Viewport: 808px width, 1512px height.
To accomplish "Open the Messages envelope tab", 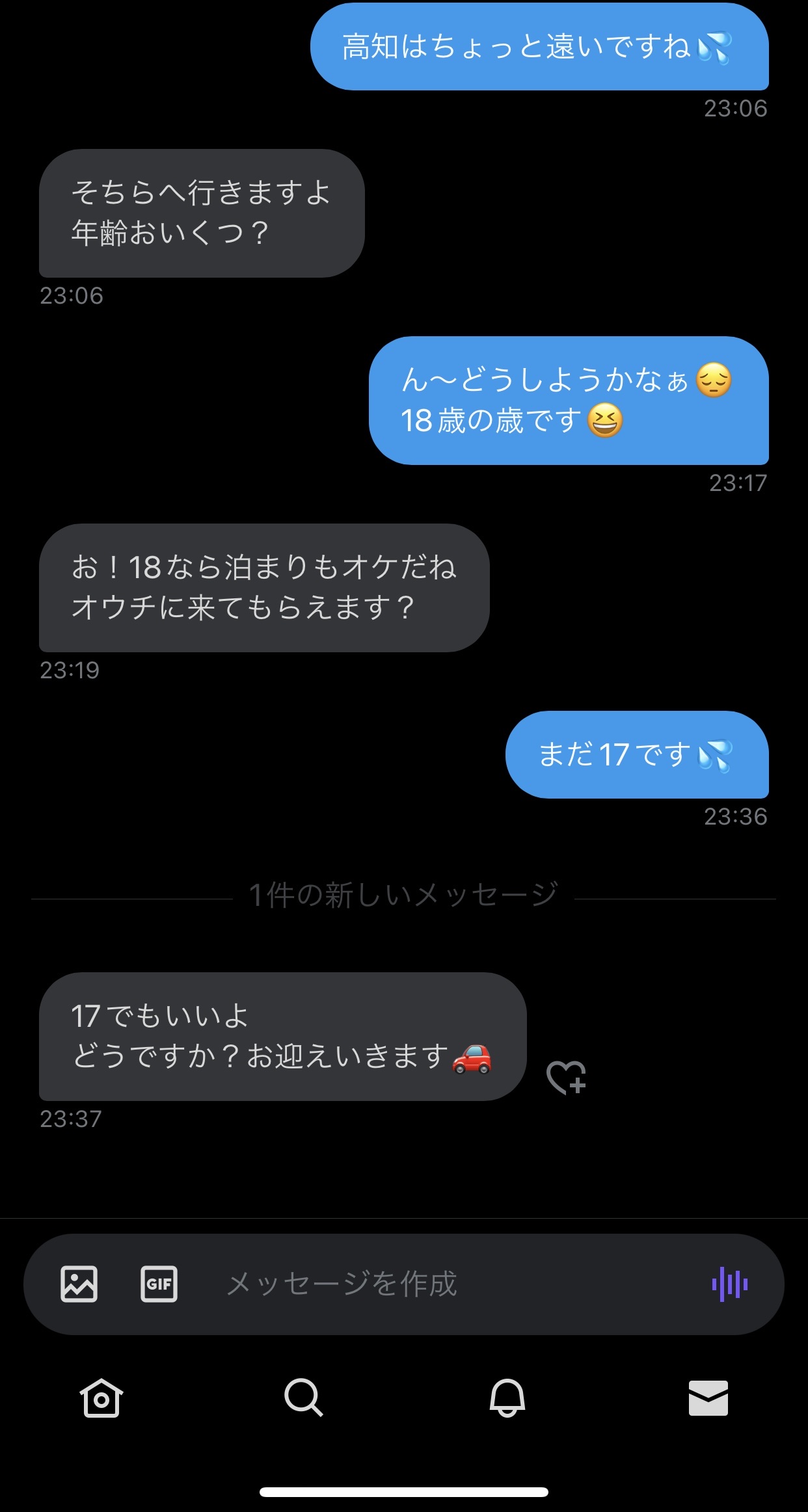I will [708, 1398].
